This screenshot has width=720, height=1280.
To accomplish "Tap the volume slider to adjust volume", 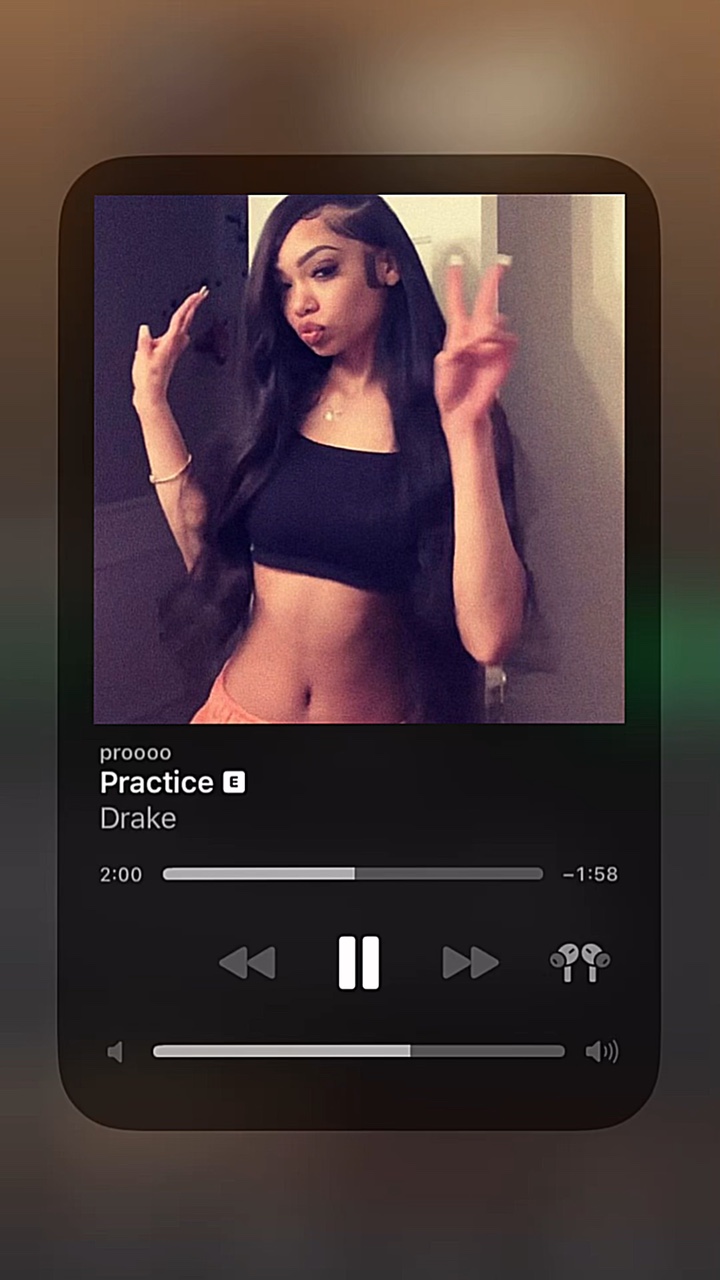I will click(x=358, y=1051).
